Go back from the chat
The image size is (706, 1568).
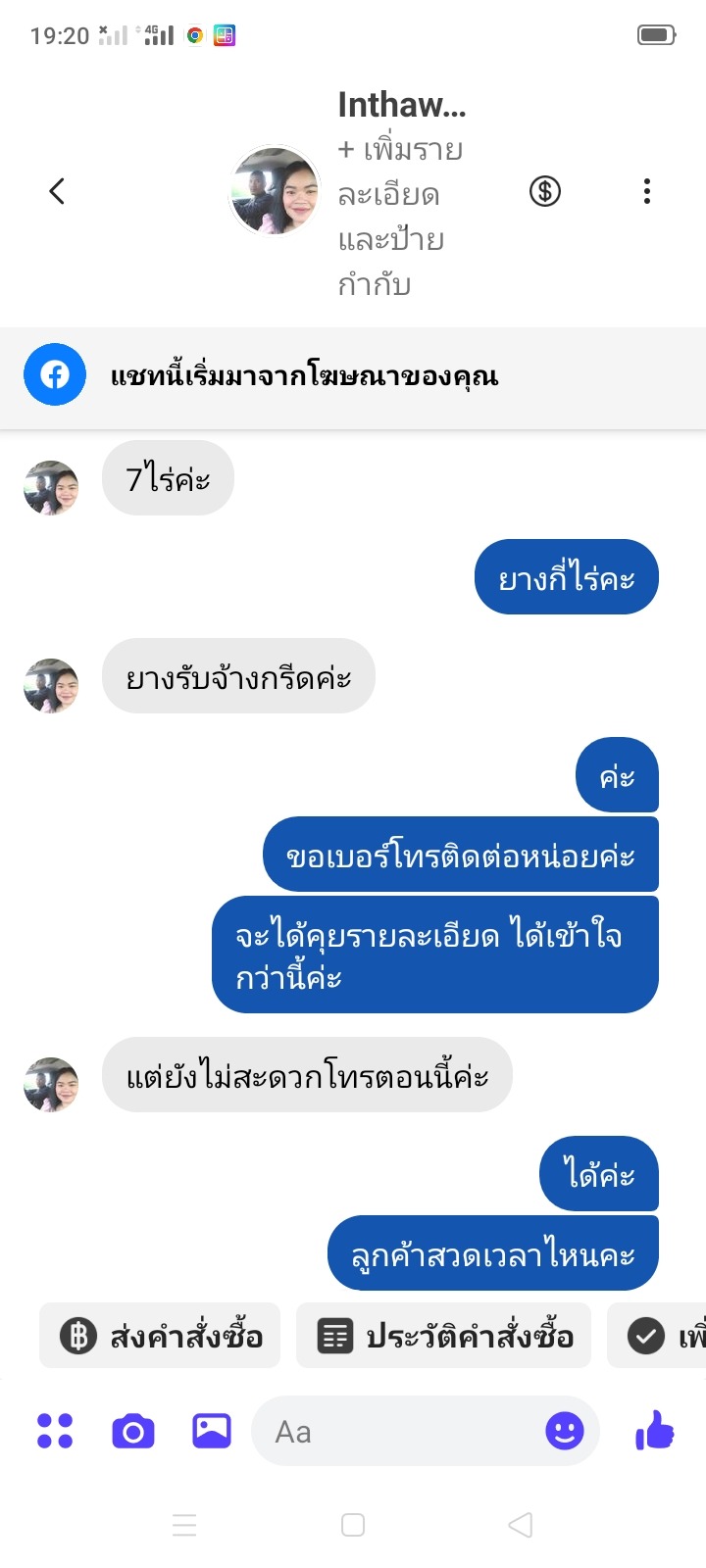click(x=57, y=191)
